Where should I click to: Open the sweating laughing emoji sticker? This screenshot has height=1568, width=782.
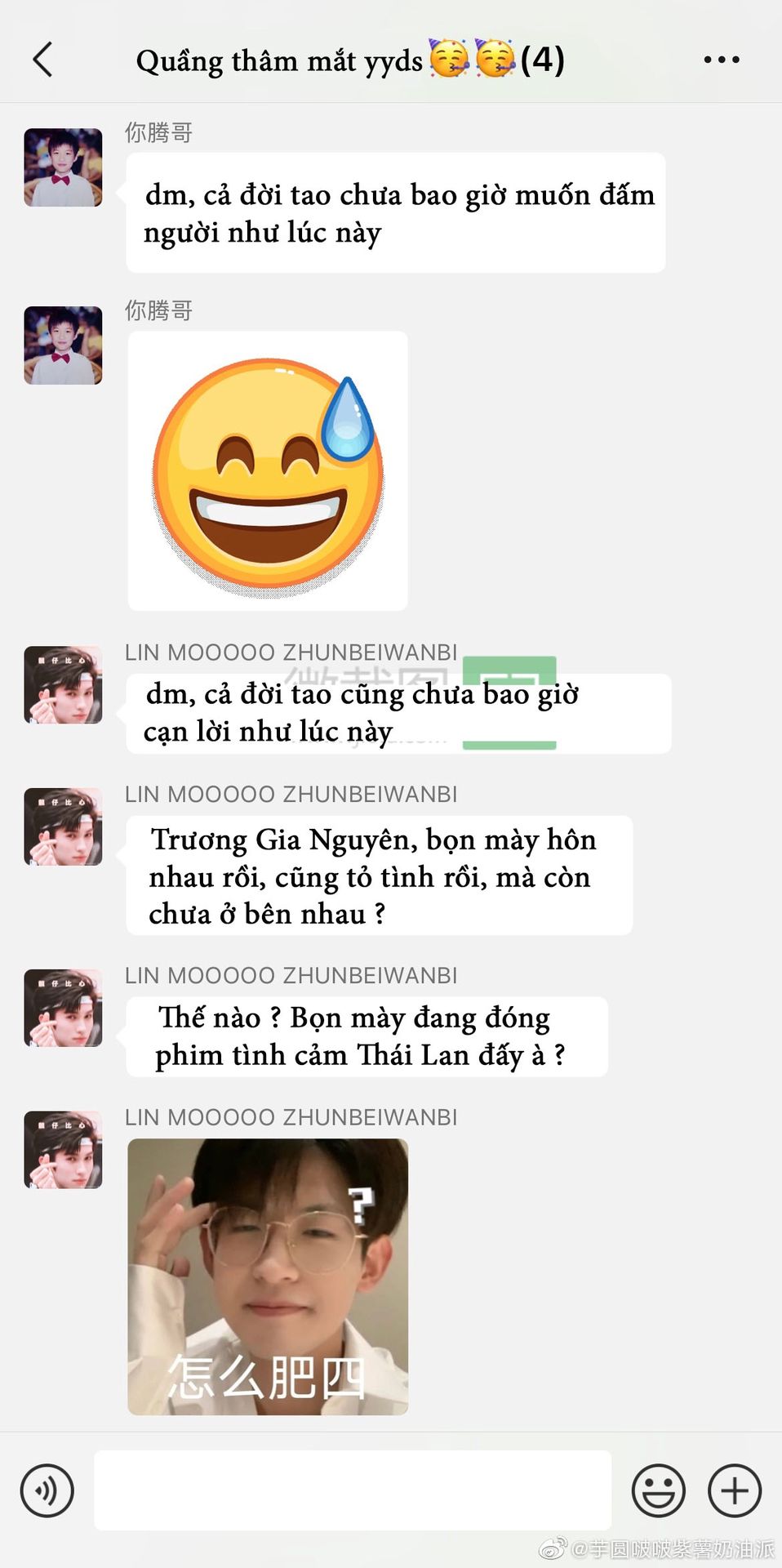point(268,471)
